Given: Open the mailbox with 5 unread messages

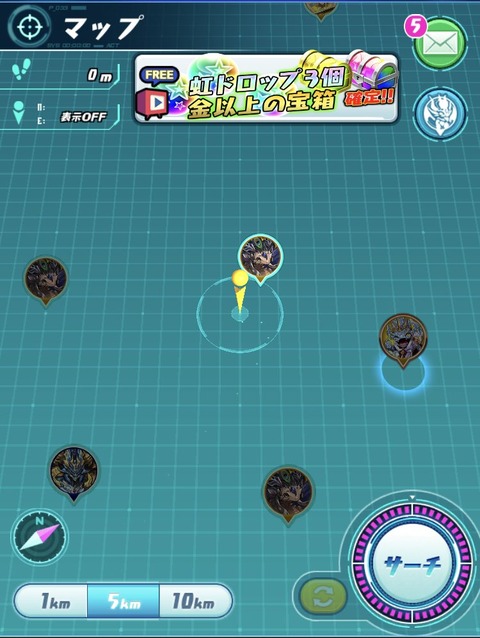Looking at the screenshot, I should click(x=440, y=44).
